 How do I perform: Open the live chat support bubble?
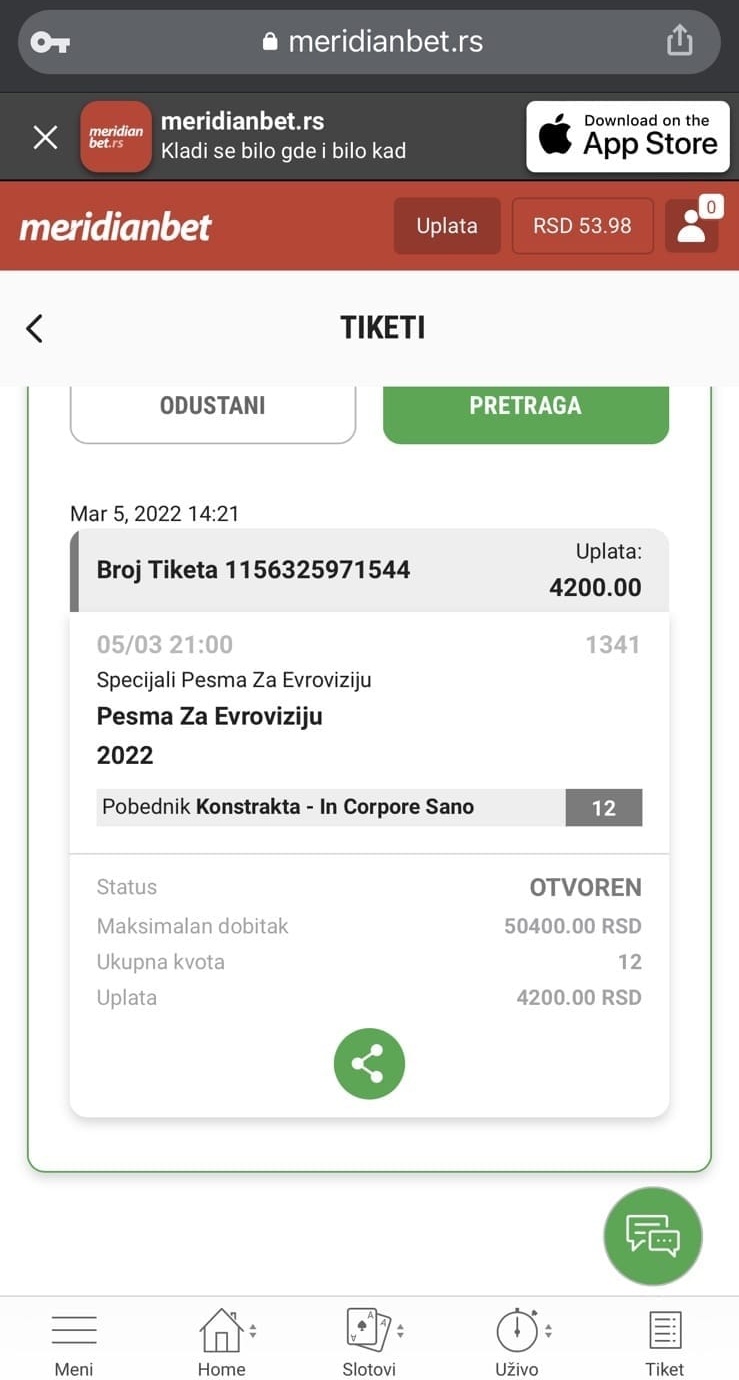(653, 1236)
